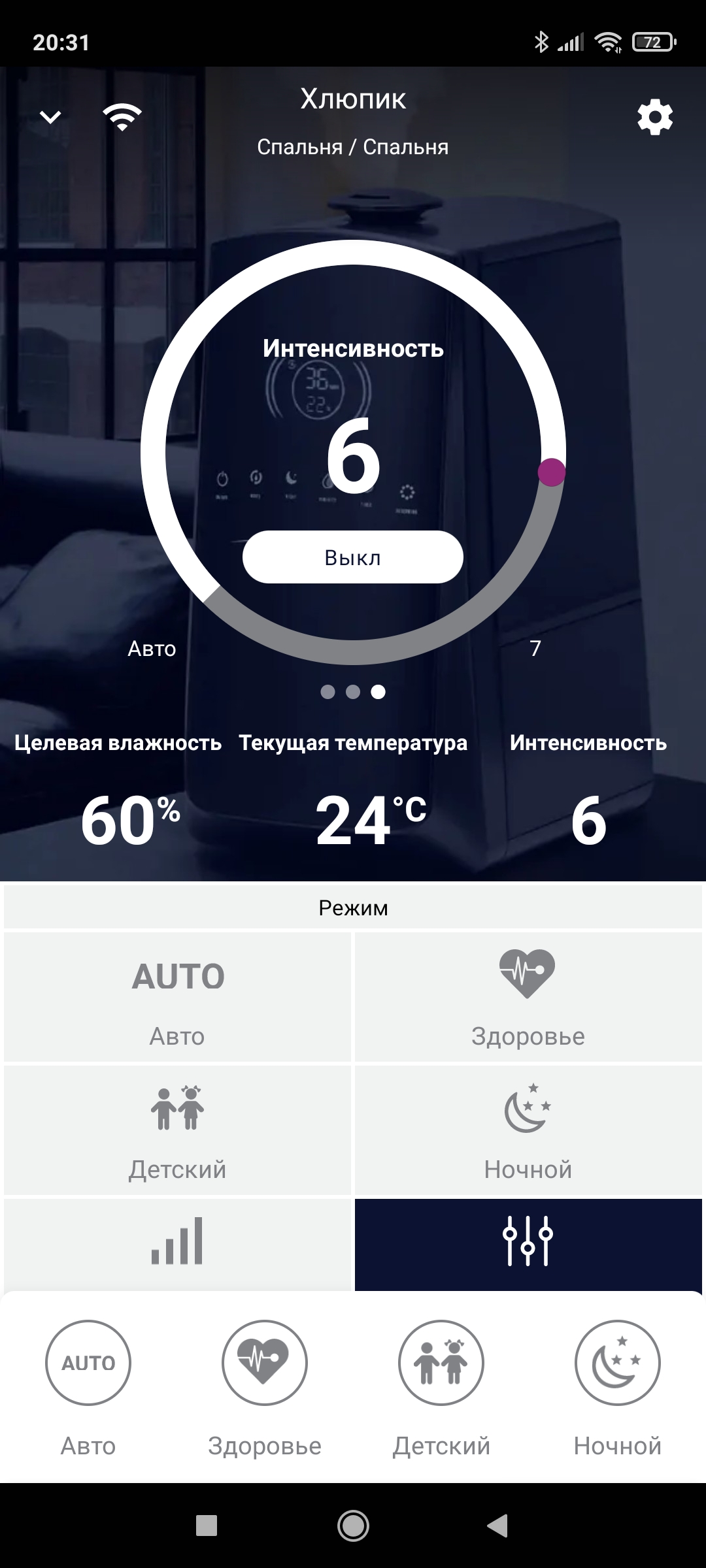Open device settings gear
This screenshot has height=1568, width=706.
[654, 118]
